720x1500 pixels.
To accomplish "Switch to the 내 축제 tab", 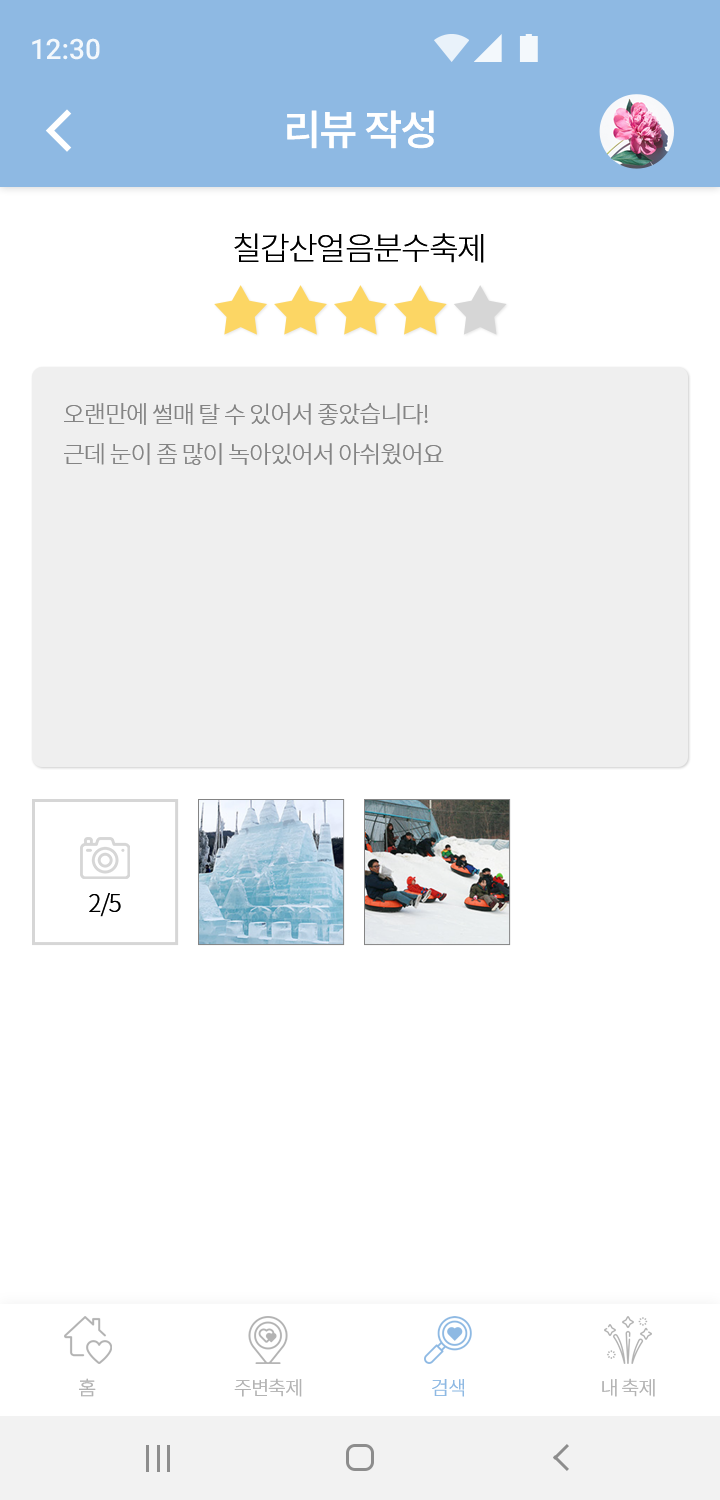I will pos(628,1358).
